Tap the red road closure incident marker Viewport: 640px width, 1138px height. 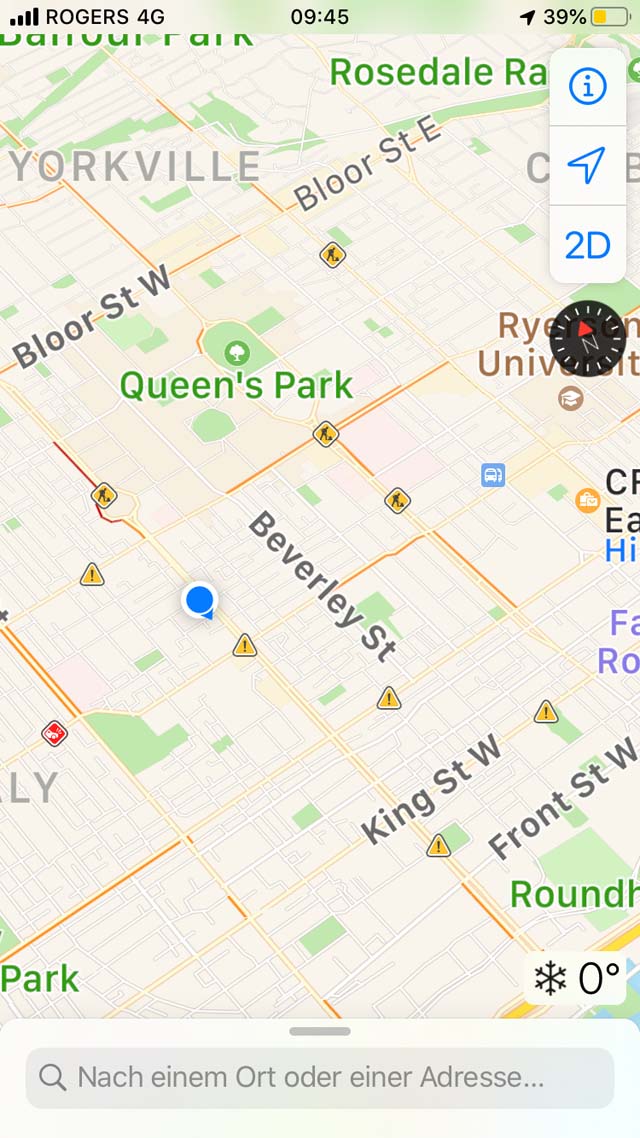[x=54, y=734]
